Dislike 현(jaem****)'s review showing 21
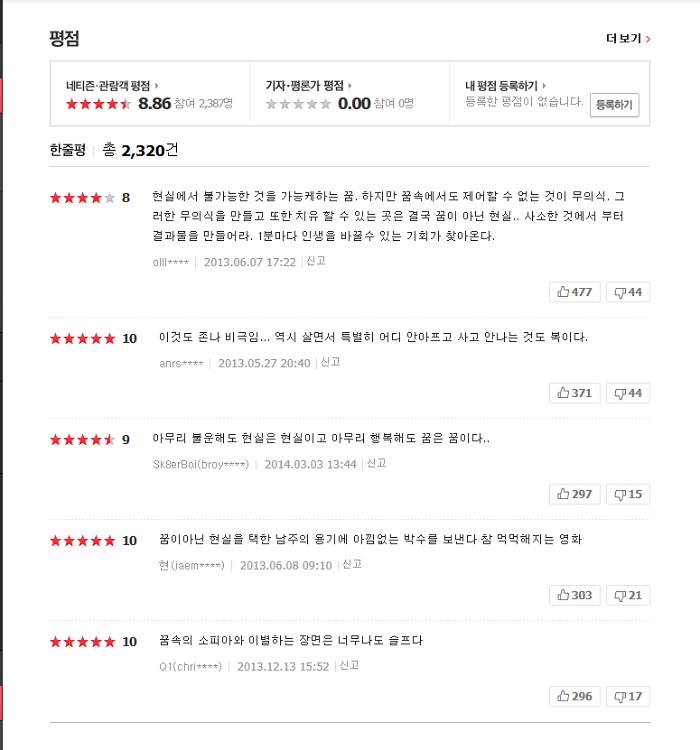This screenshot has height=750, width=700. (628, 595)
